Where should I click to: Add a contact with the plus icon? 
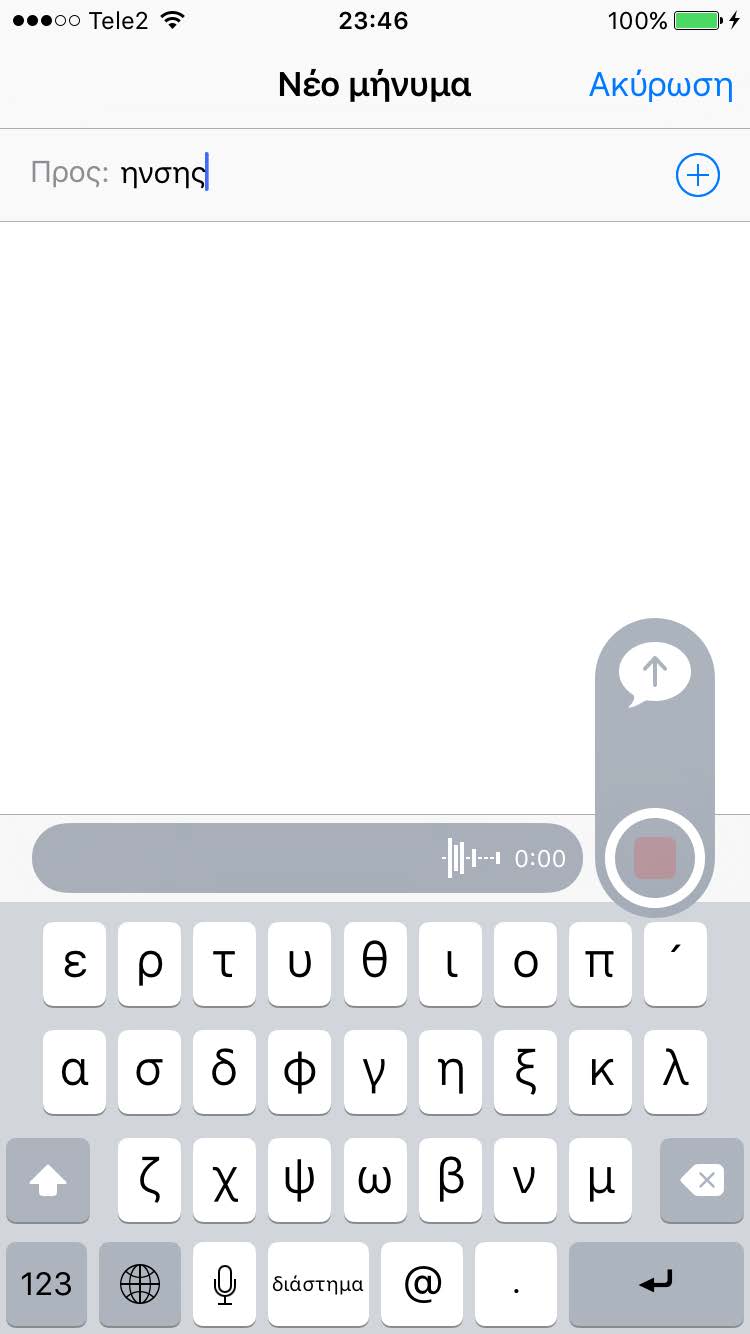[x=697, y=176]
